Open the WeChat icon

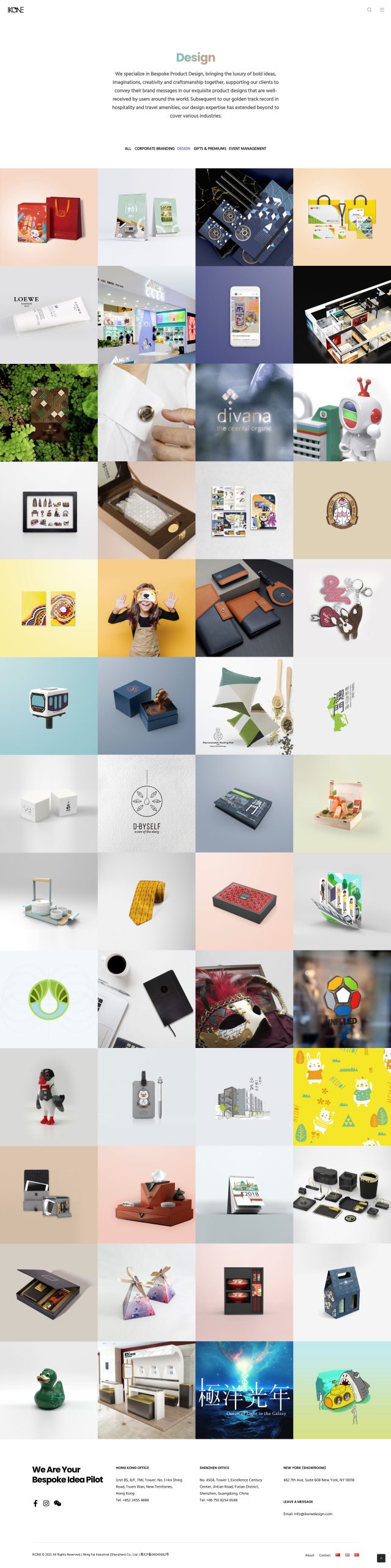click(58, 1503)
